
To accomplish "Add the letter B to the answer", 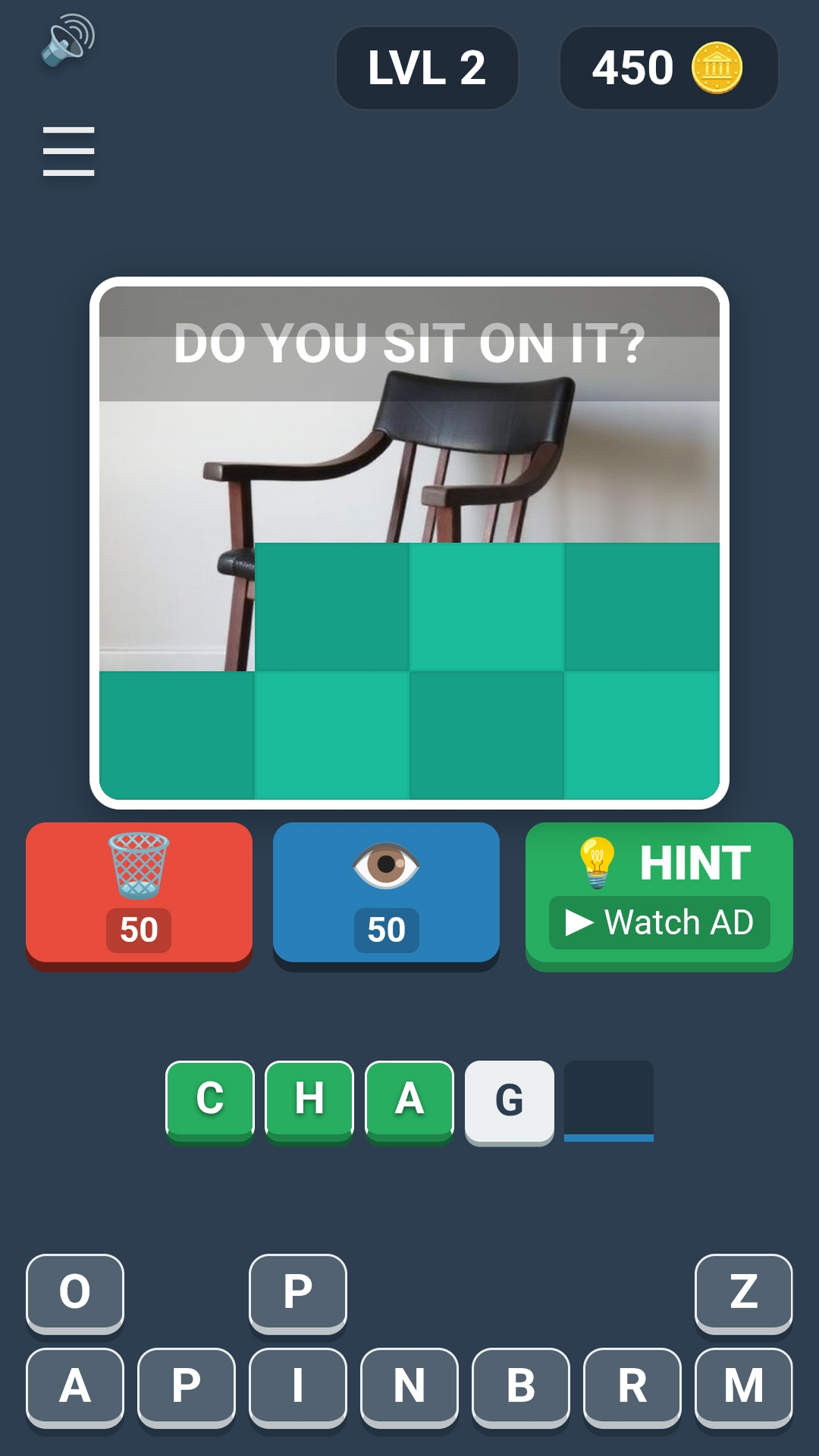I will [521, 1385].
